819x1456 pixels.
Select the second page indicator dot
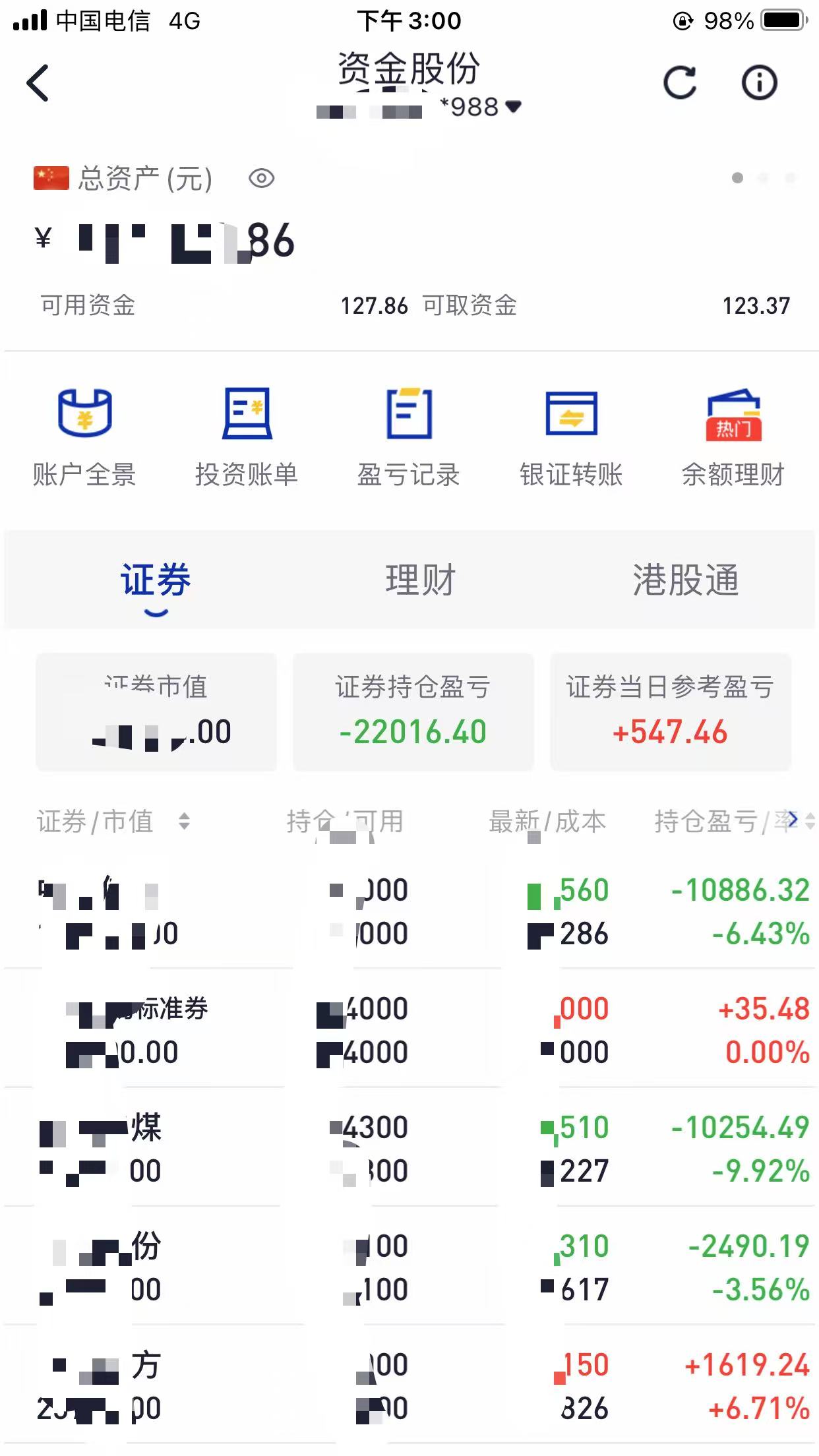pyautogui.click(x=762, y=177)
